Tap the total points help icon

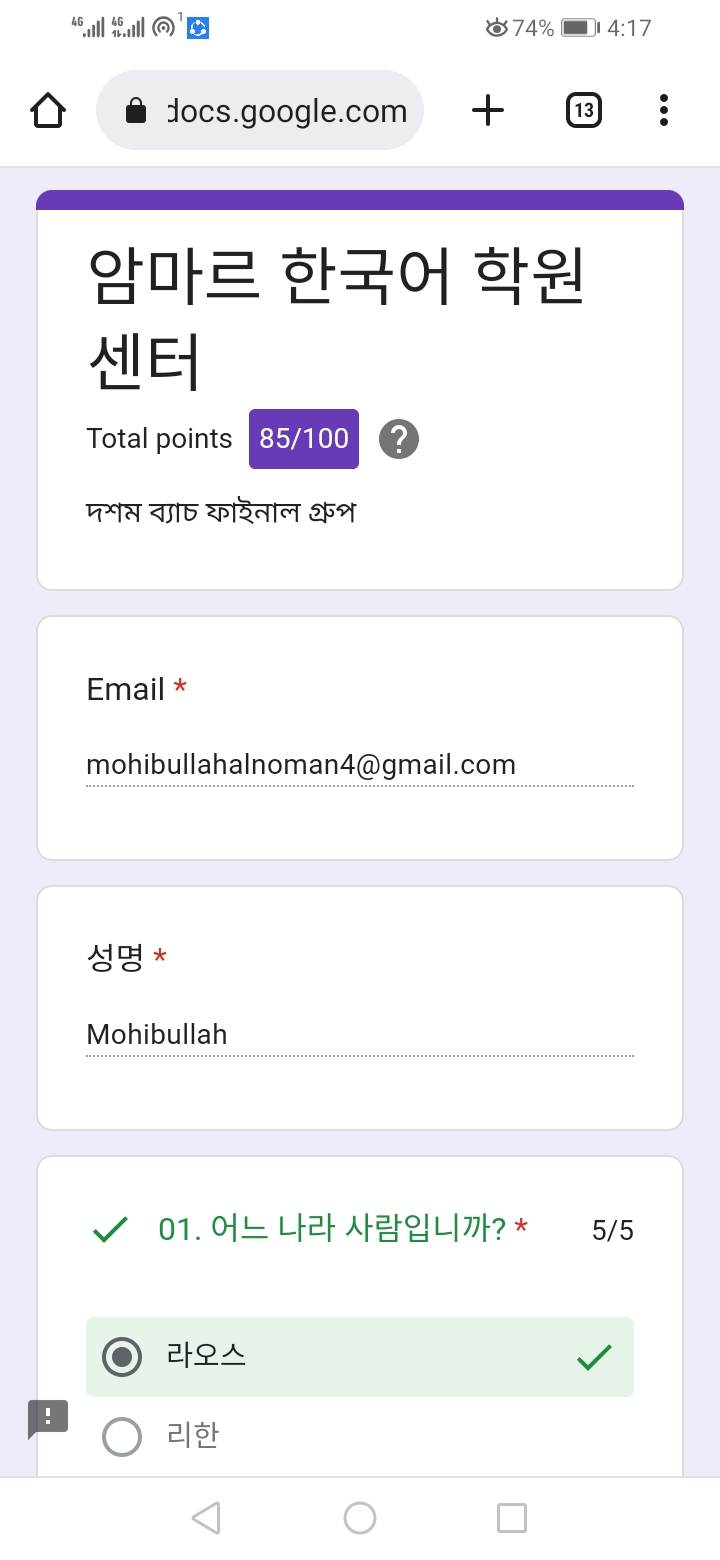(x=399, y=439)
